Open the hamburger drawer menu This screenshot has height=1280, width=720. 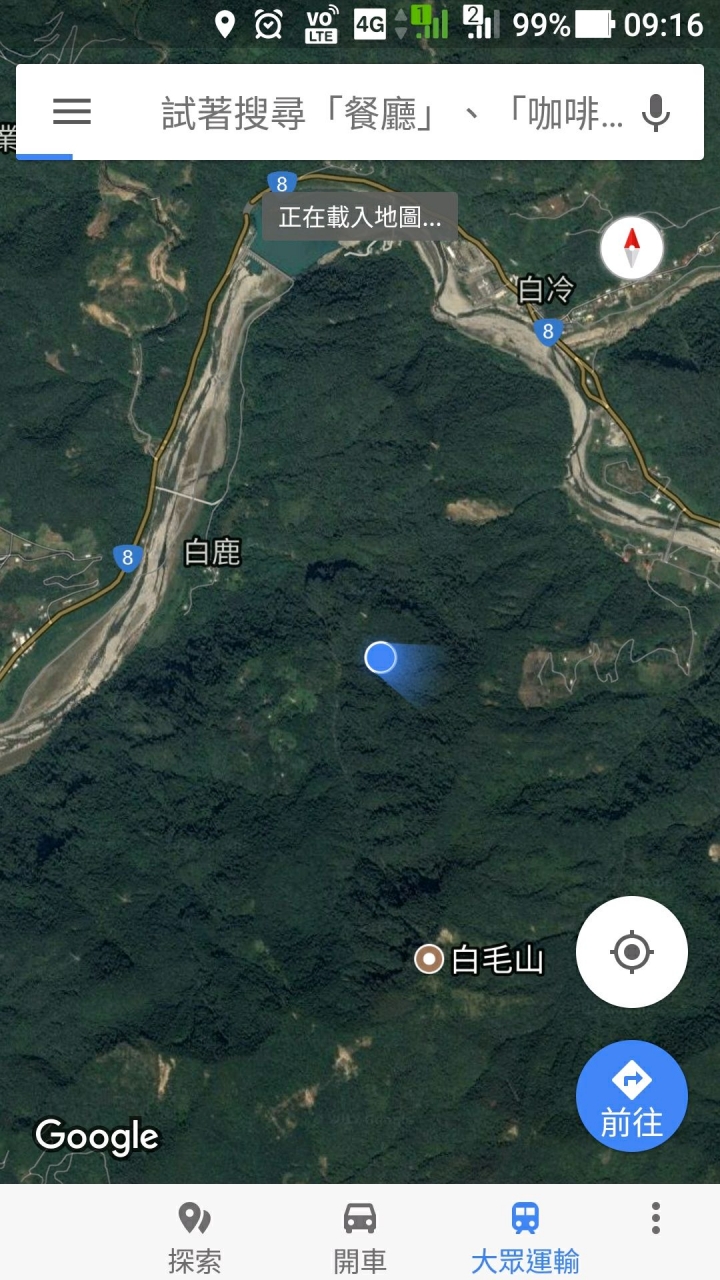[72, 112]
